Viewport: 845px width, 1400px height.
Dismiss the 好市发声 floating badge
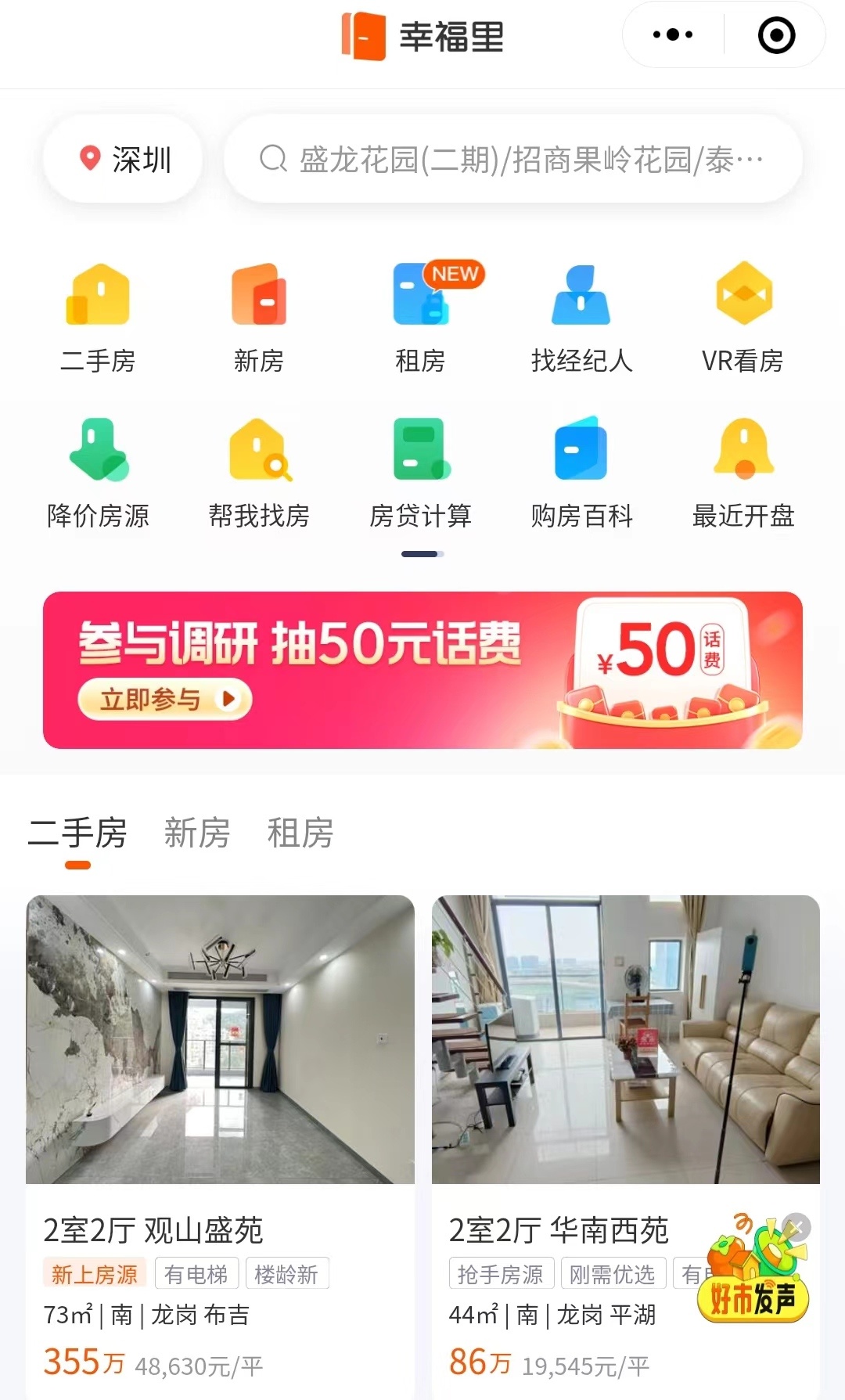point(797,1226)
